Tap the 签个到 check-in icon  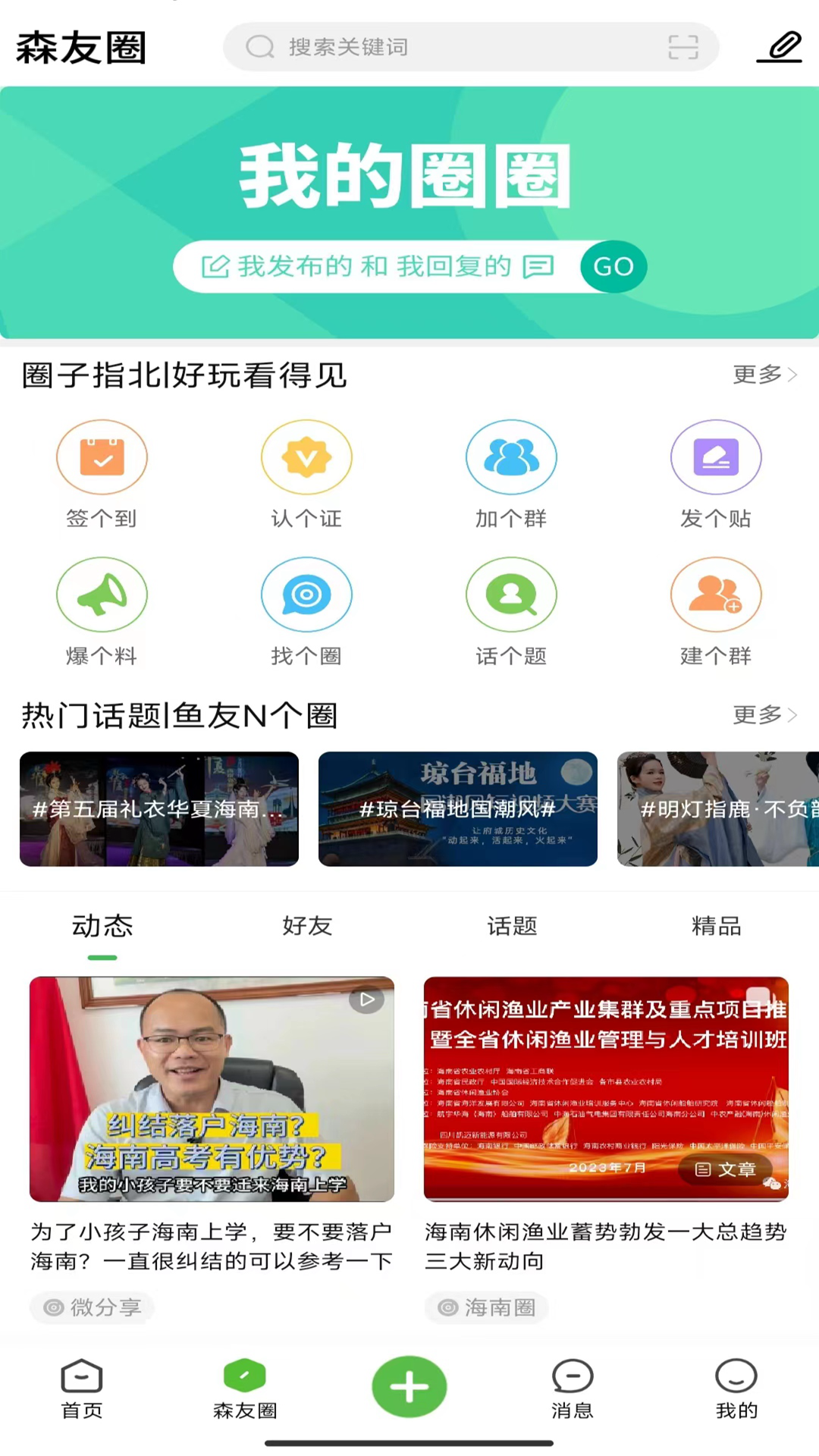click(x=102, y=457)
